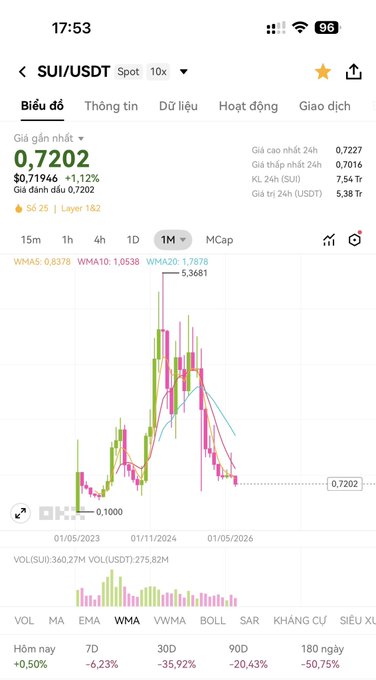Open the Dữ liệu tab
Image resolution: width=376 pixels, height=680 pixels.
(178, 106)
